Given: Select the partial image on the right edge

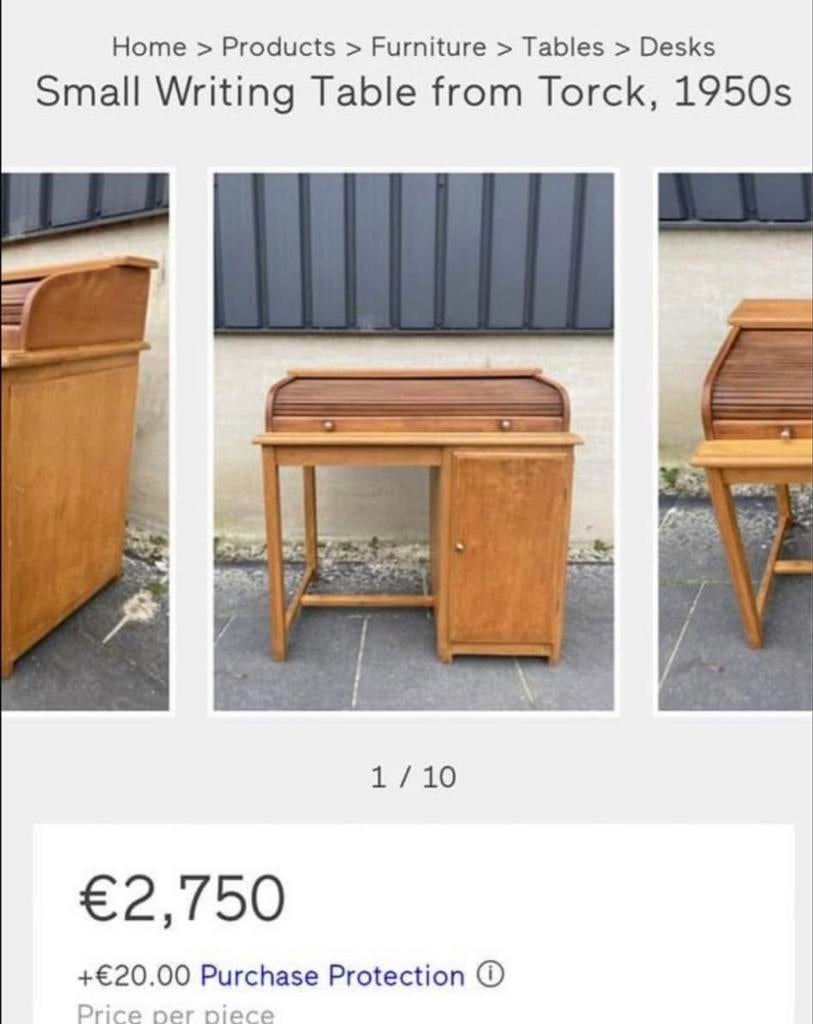Looking at the screenshot, I should 735,440.
